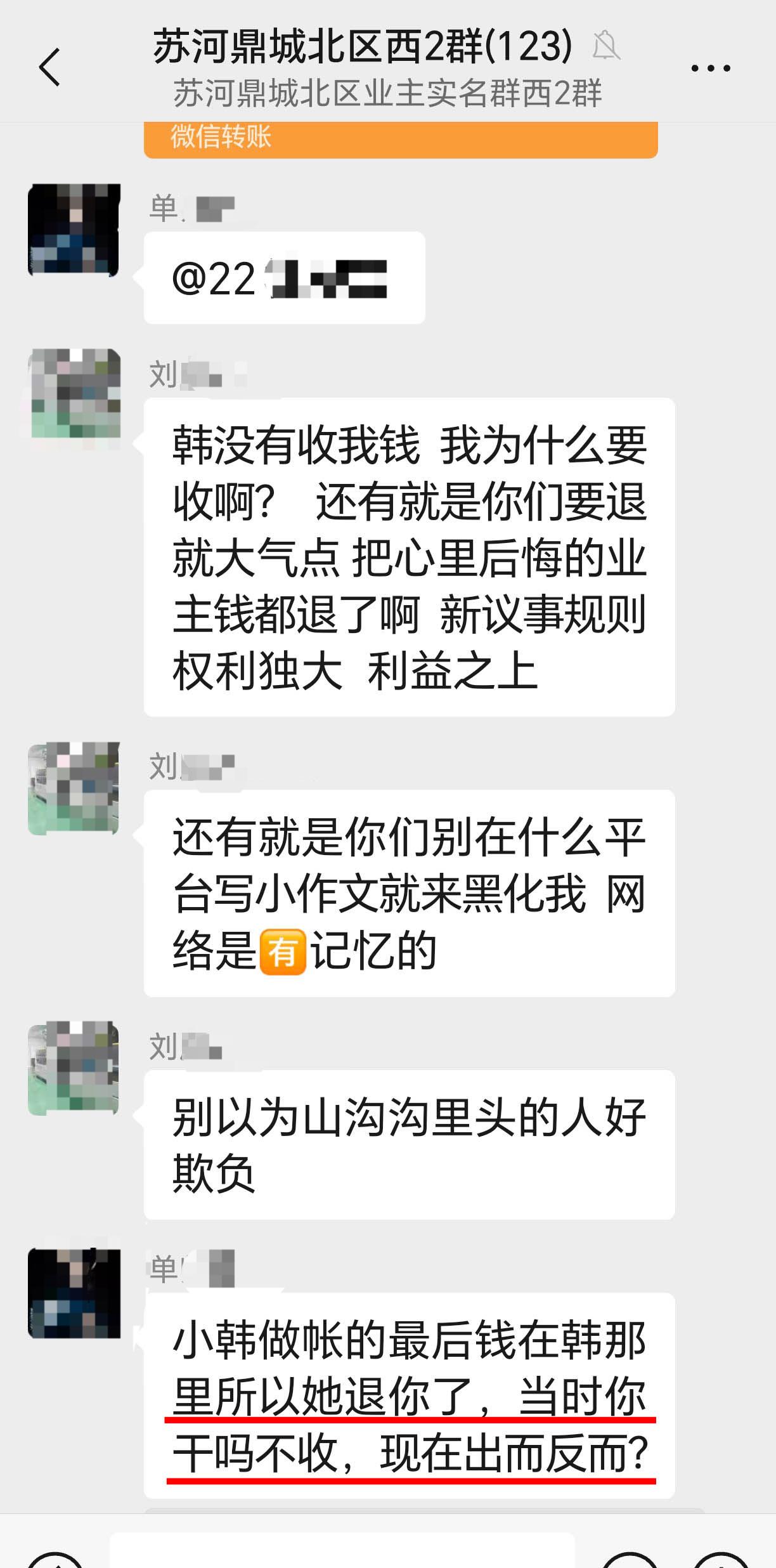The image size is (776, 1568).
Task: View 刘's profile beside 韩没有收我钱 message
Action: tap(74, 393)
